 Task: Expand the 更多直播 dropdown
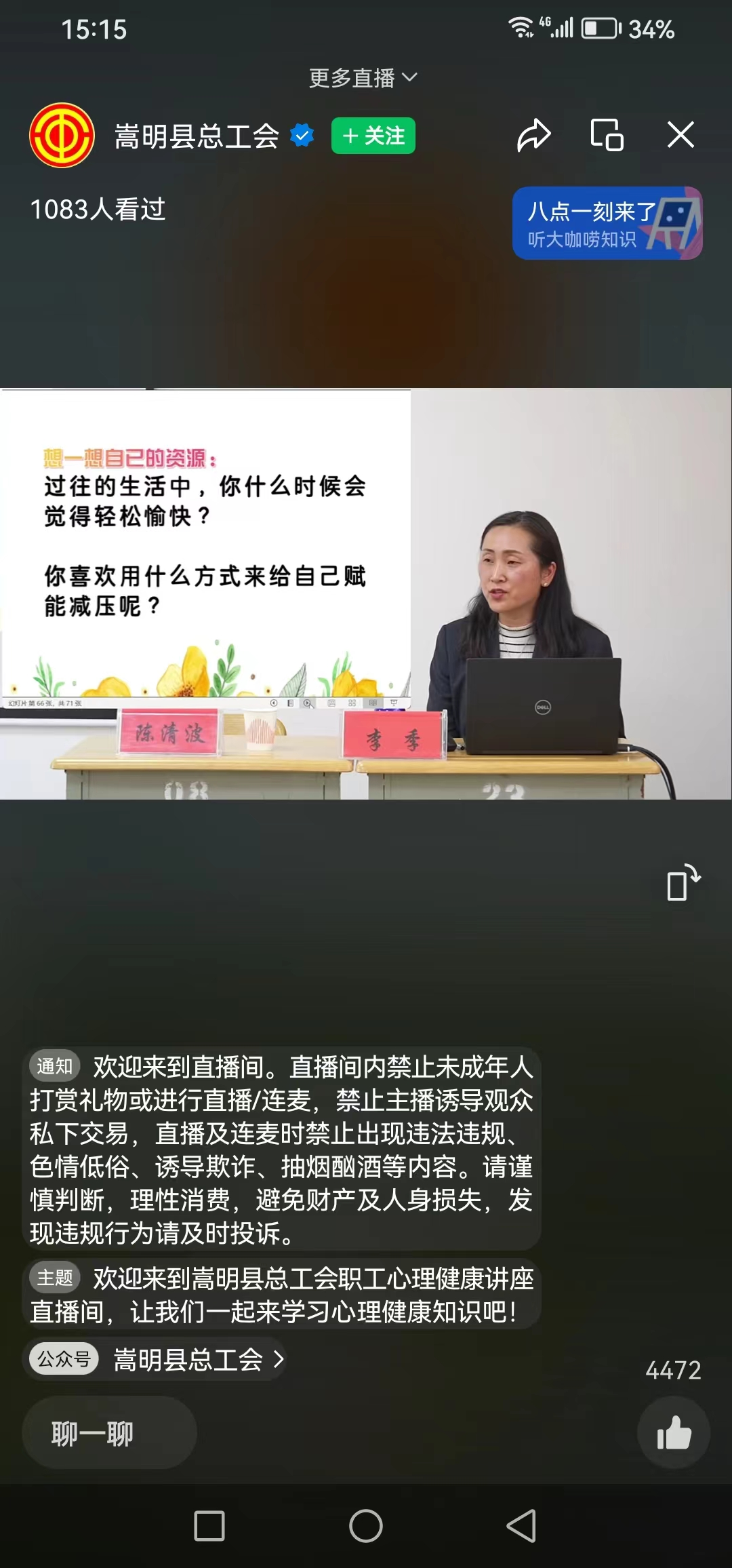[x=363, y=78]
